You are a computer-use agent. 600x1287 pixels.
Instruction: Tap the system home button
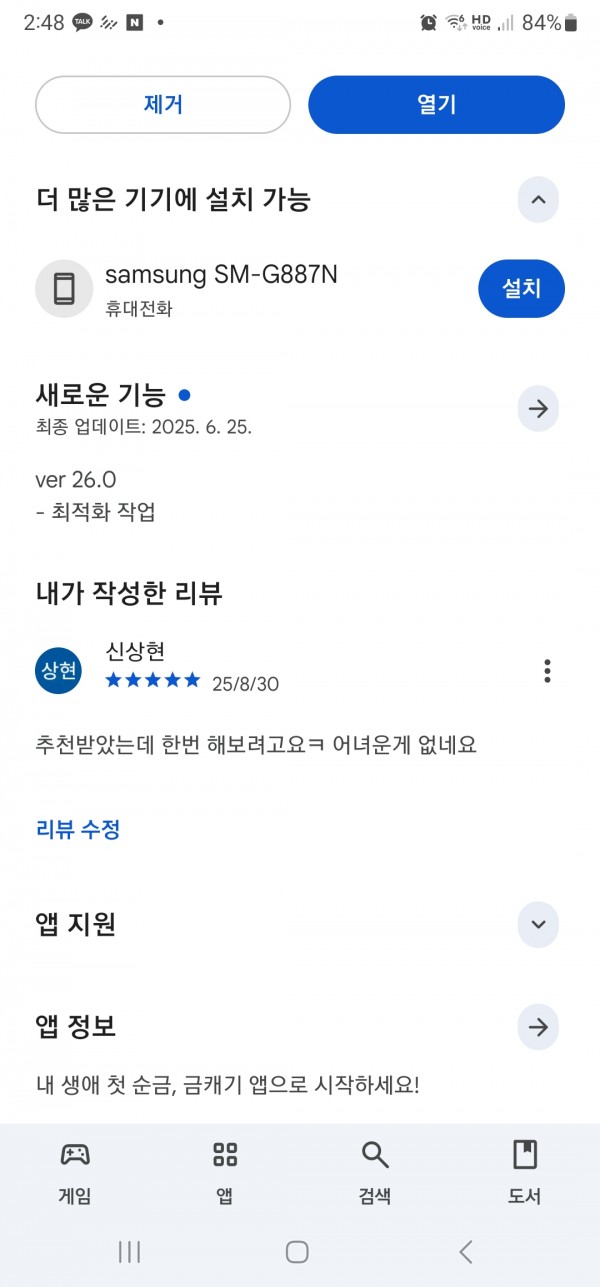[x=297, y=1251]
